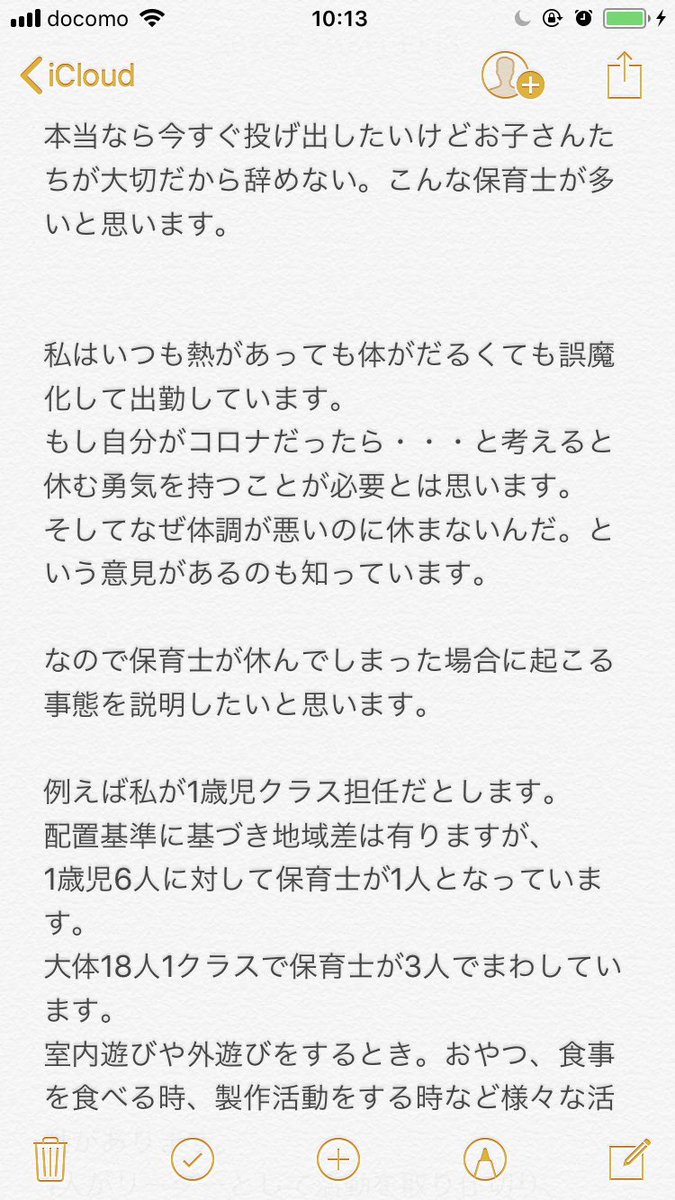Open the share sheet
The width and height of the screenshot is (675, 1200).
623,75
